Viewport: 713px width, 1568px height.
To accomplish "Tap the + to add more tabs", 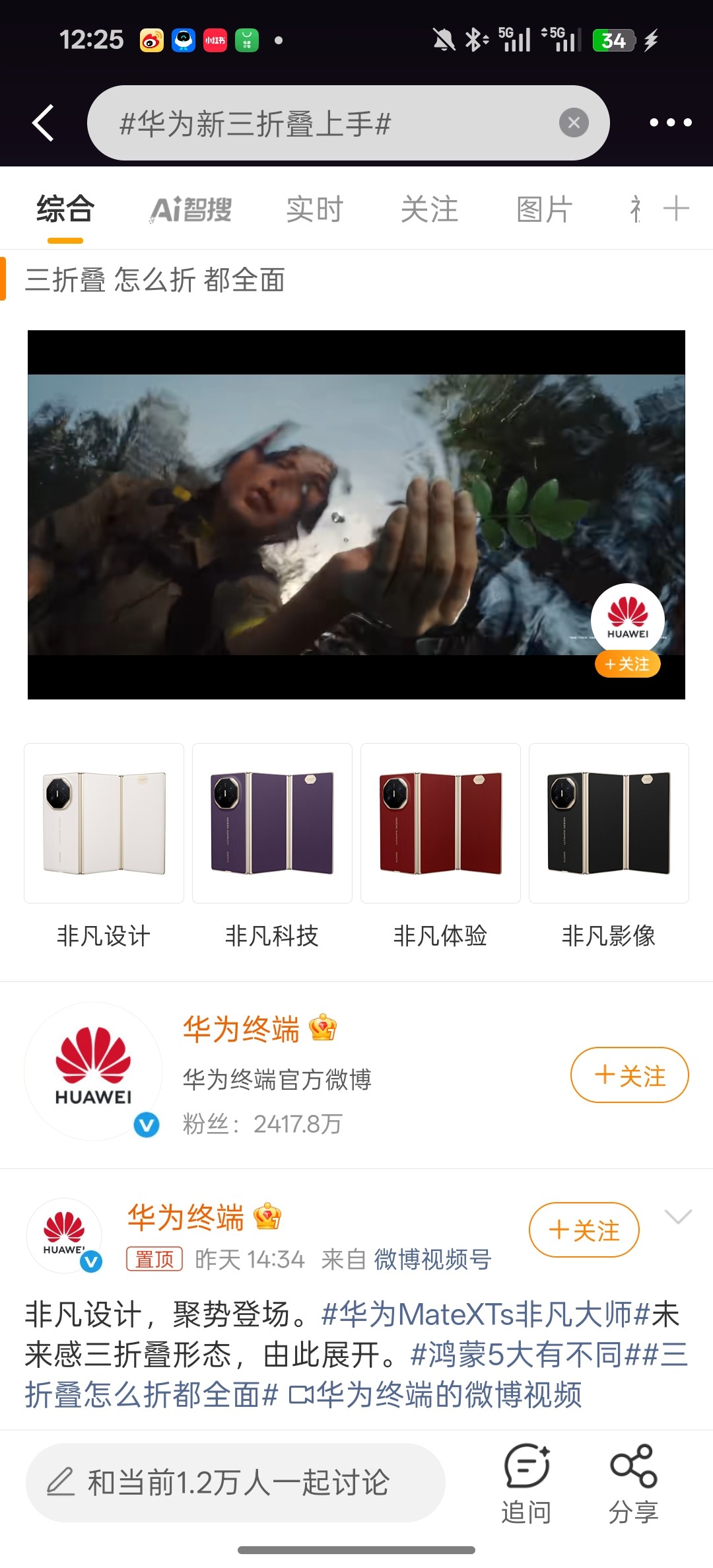I will (675, 208).
